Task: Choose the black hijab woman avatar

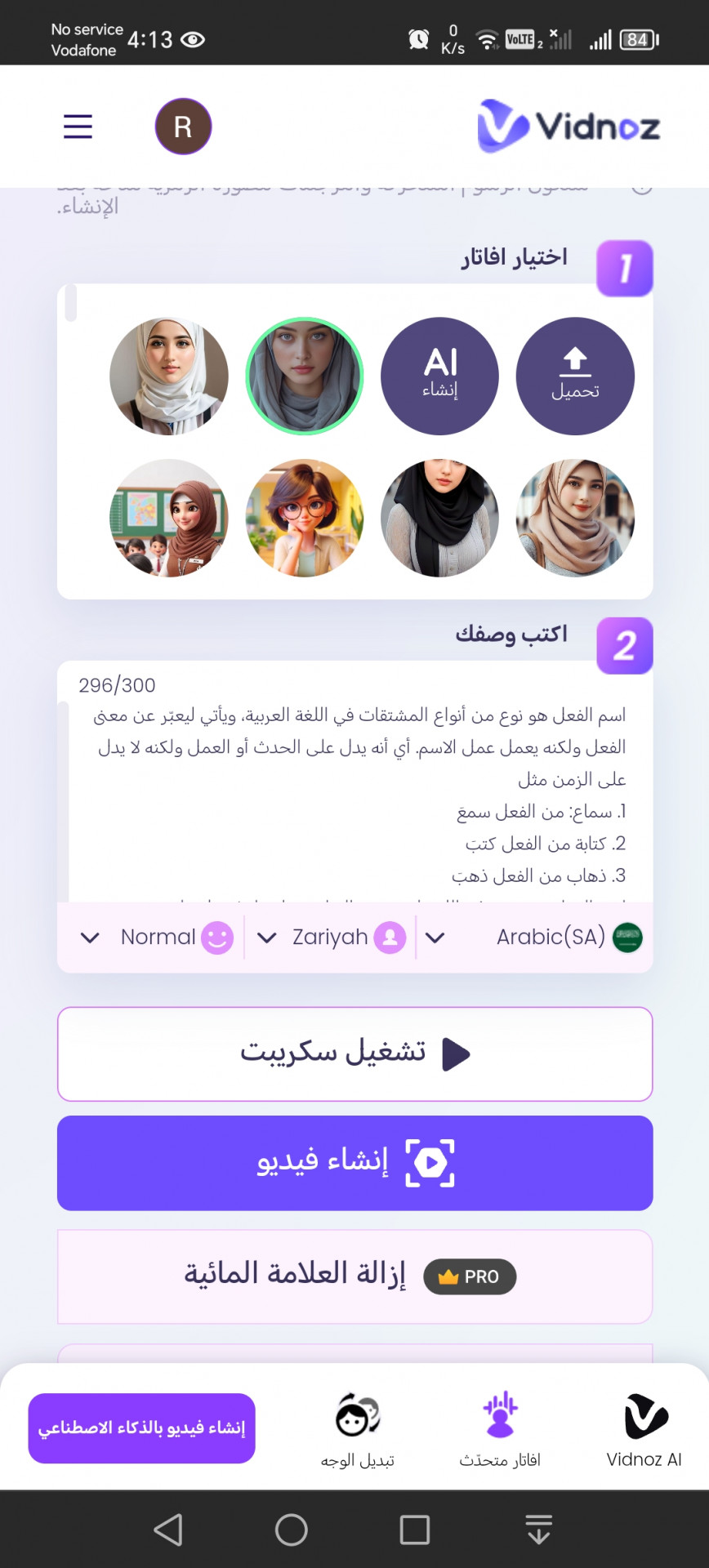Action: (x=439, y=518)
